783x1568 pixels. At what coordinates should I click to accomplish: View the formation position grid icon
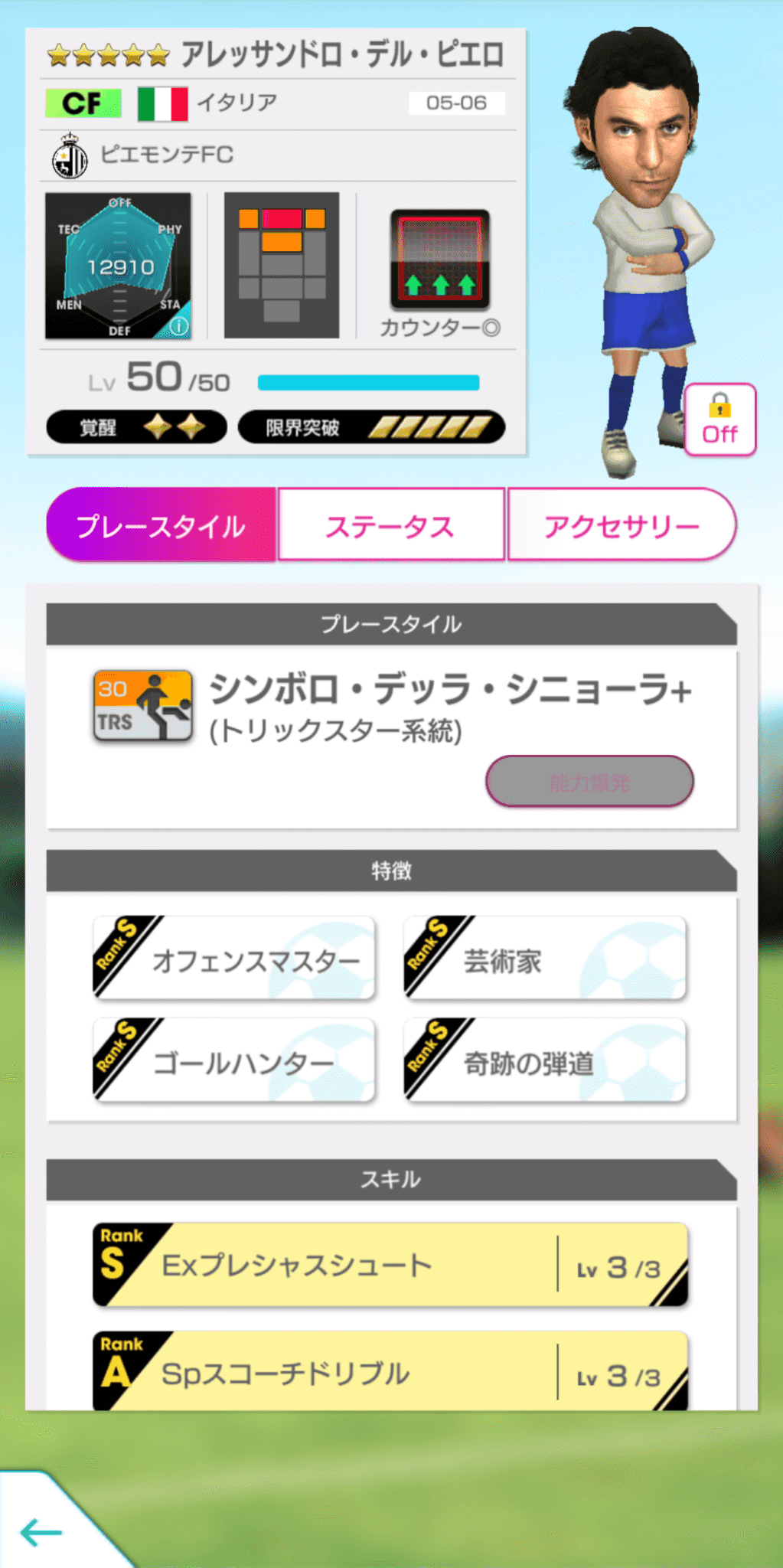click(x=281, y=264)
